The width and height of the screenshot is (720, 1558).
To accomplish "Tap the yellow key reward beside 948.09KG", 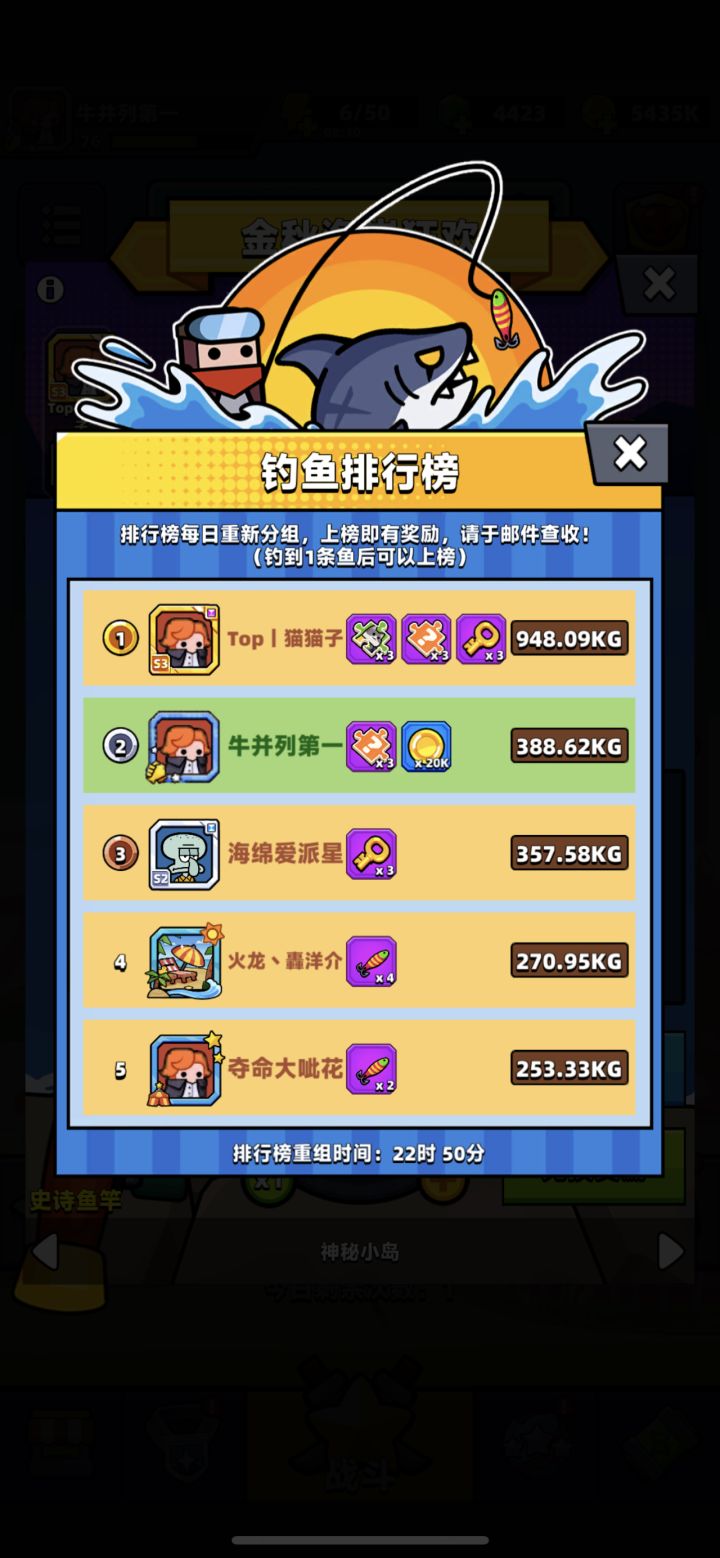I will [481, 640].
